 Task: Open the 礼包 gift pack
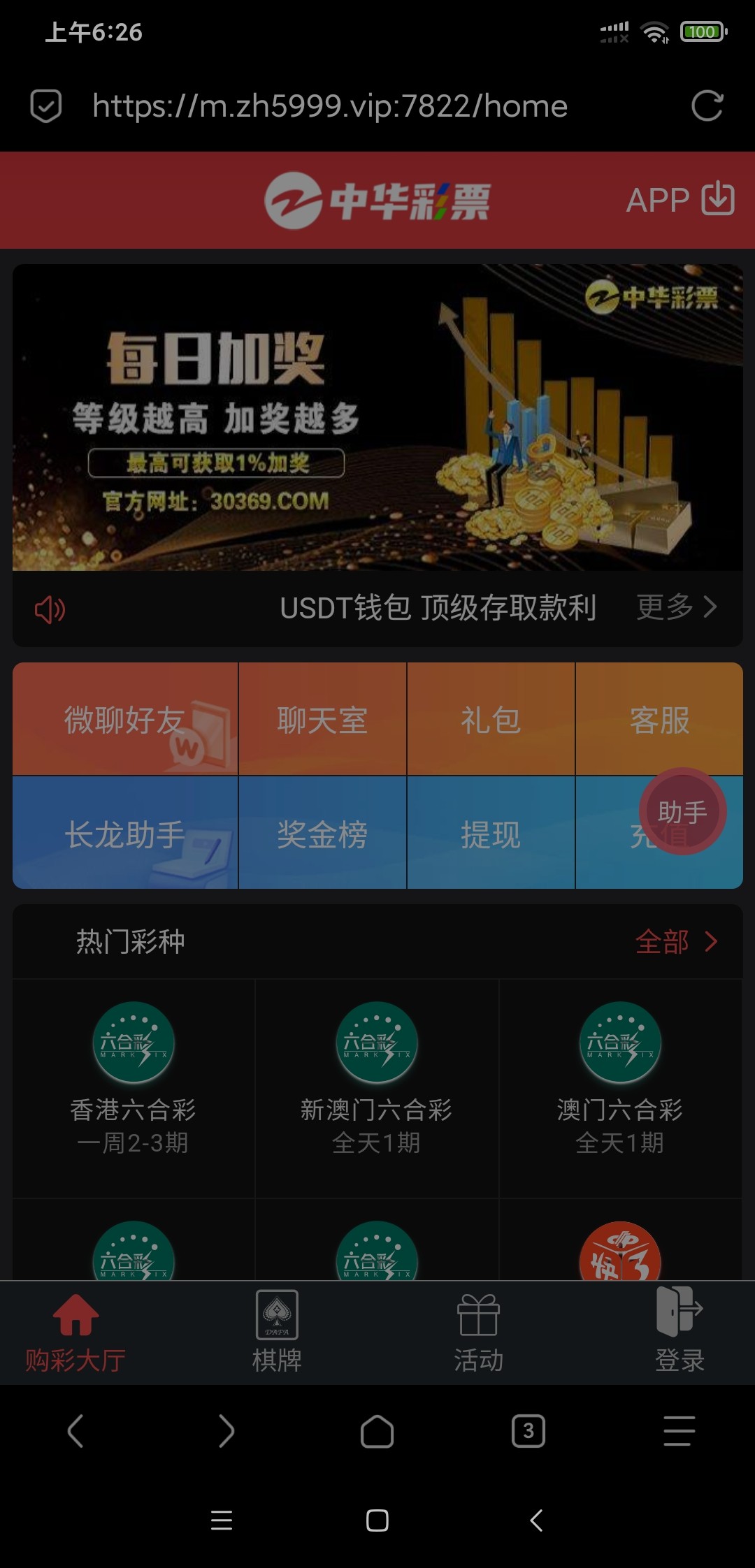(x=491, y=720)
